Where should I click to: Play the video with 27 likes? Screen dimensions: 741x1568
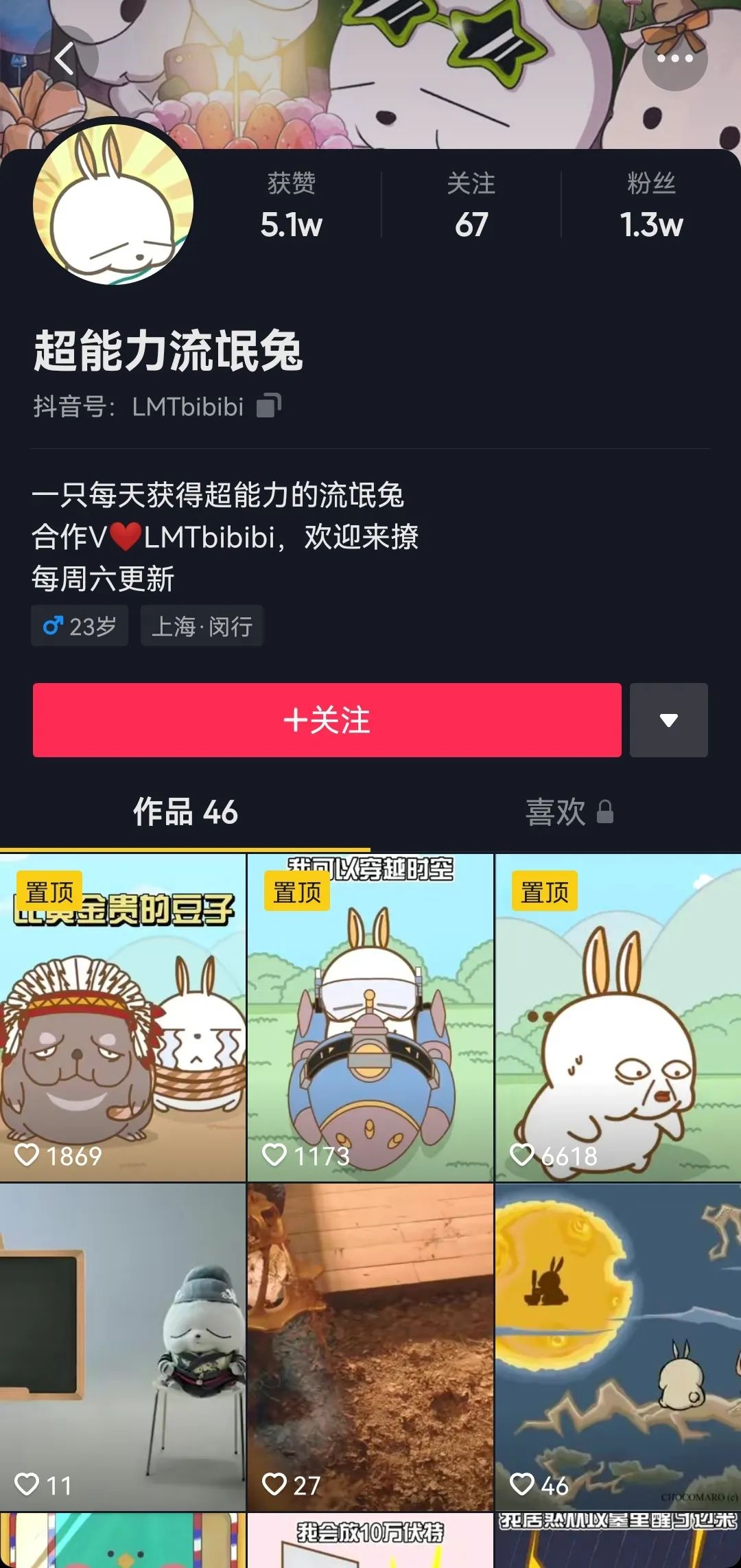pyautogui.click(x=370, y=1347)
